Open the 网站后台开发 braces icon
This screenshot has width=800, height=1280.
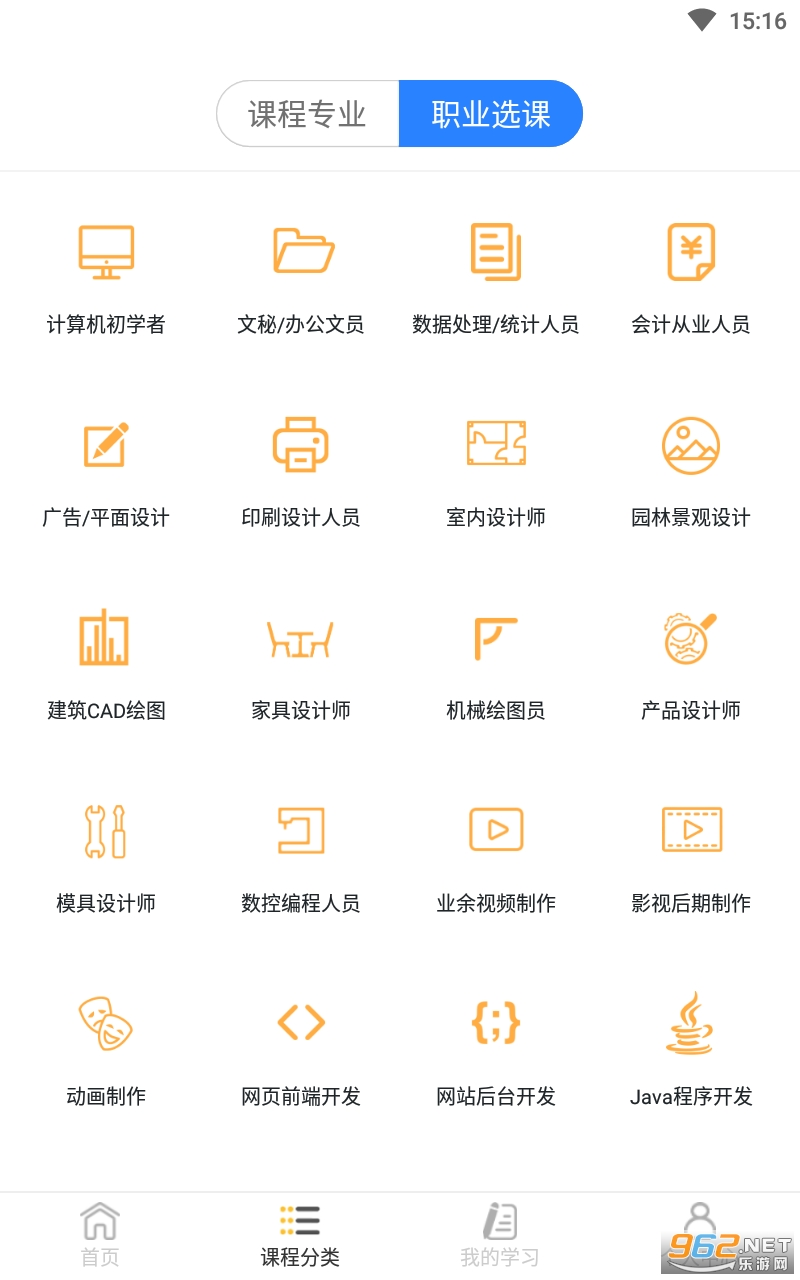496,1023
